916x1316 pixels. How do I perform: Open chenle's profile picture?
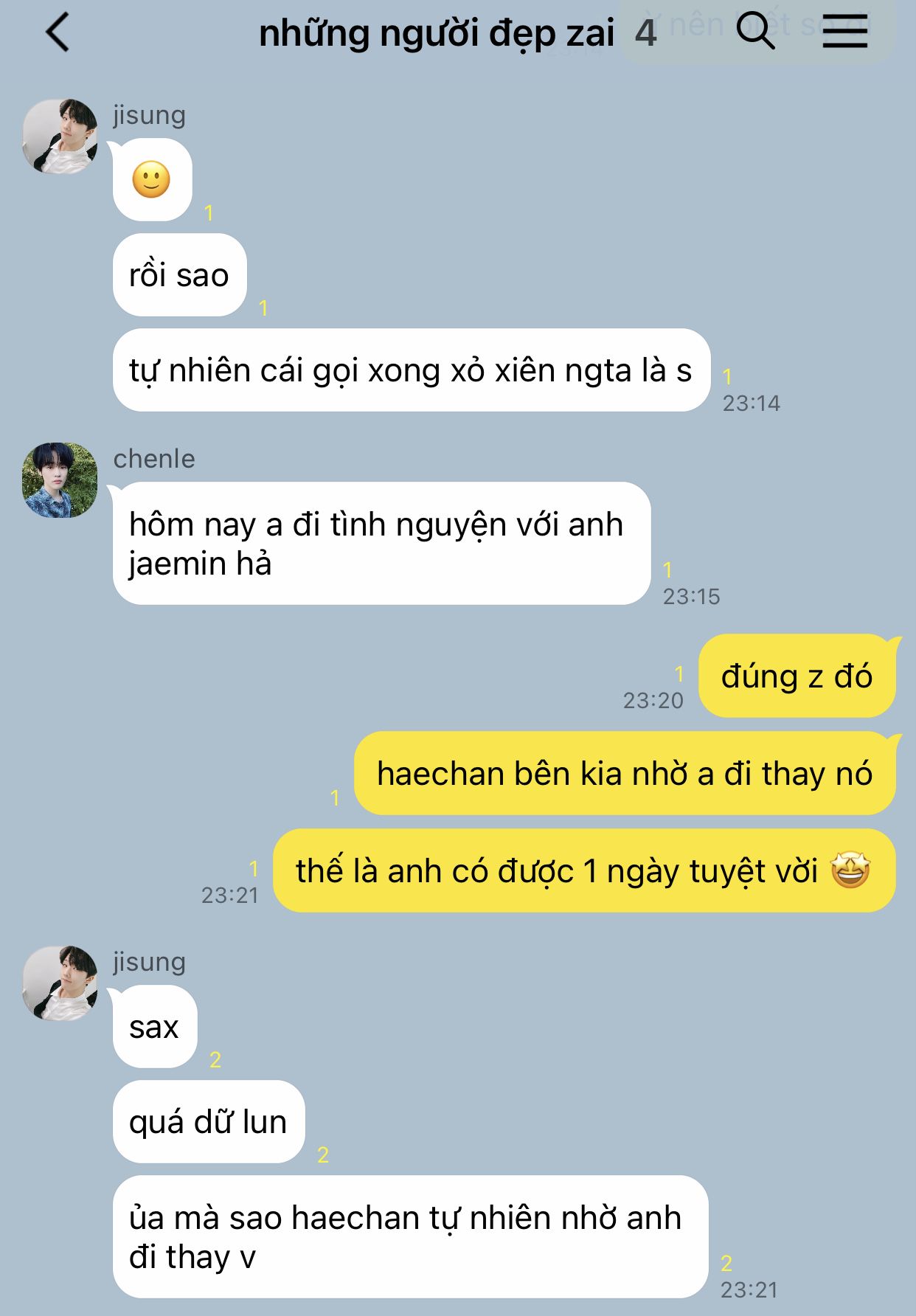(60, 480)
